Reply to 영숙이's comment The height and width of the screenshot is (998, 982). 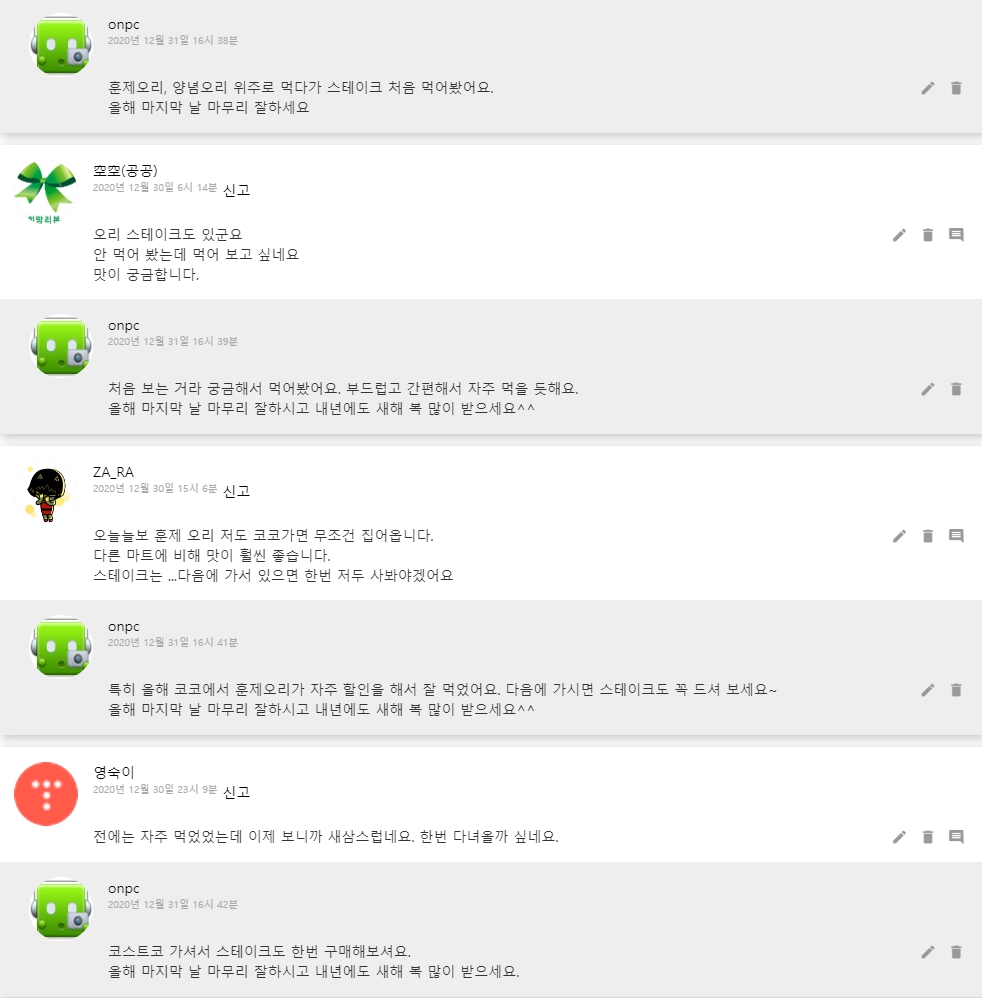[956, 837]
